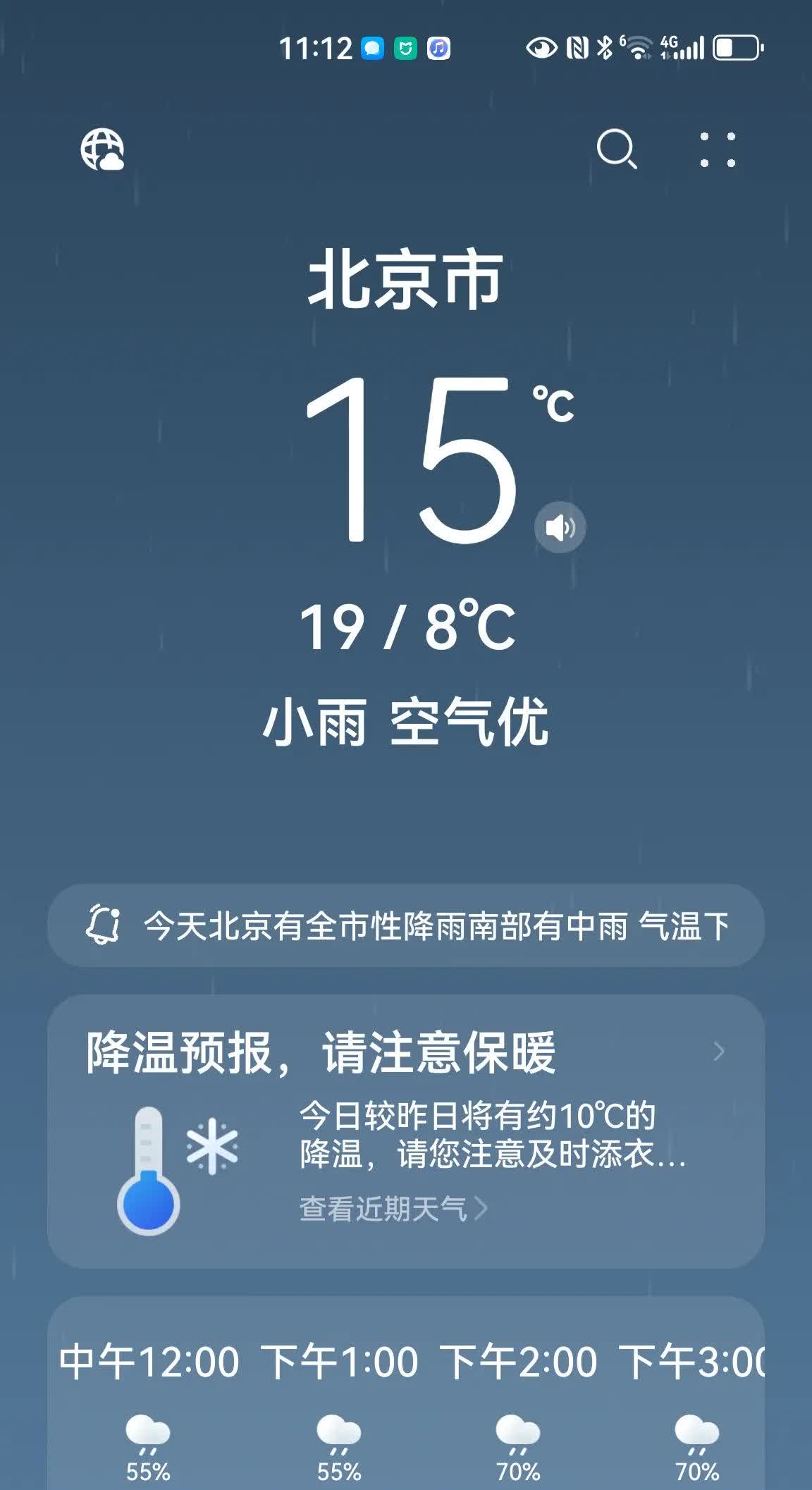Open the city management globe icon

[102, 149]
